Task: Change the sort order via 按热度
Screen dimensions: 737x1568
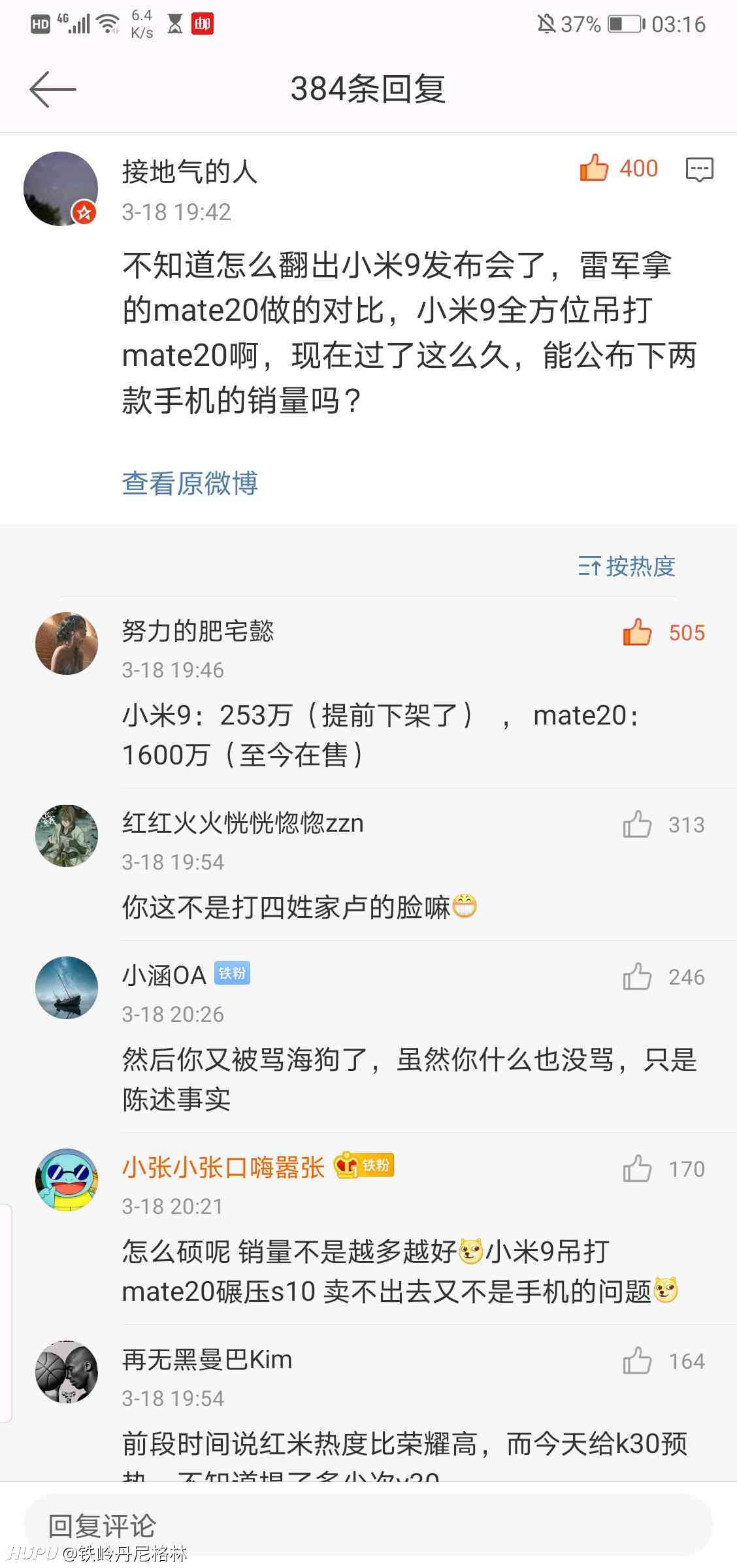Action: (x=627, y=566)
